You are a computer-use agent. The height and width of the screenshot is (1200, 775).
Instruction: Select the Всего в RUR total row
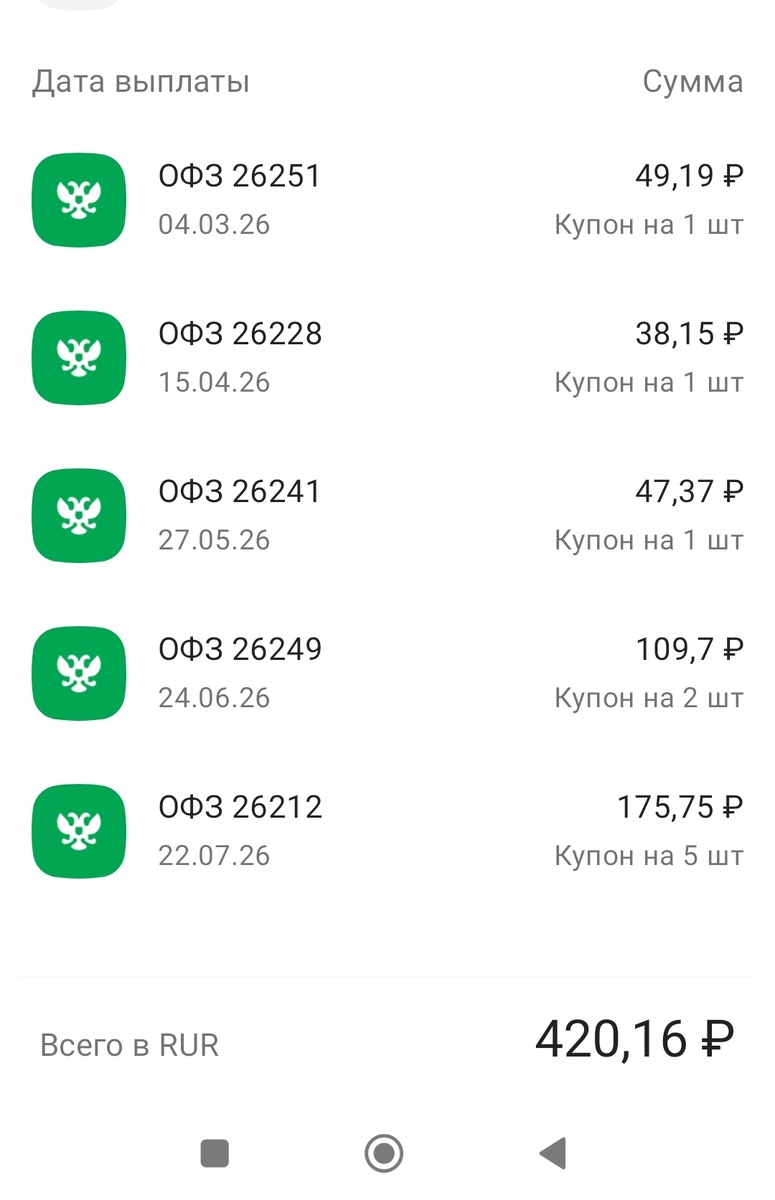[127, 1044]
